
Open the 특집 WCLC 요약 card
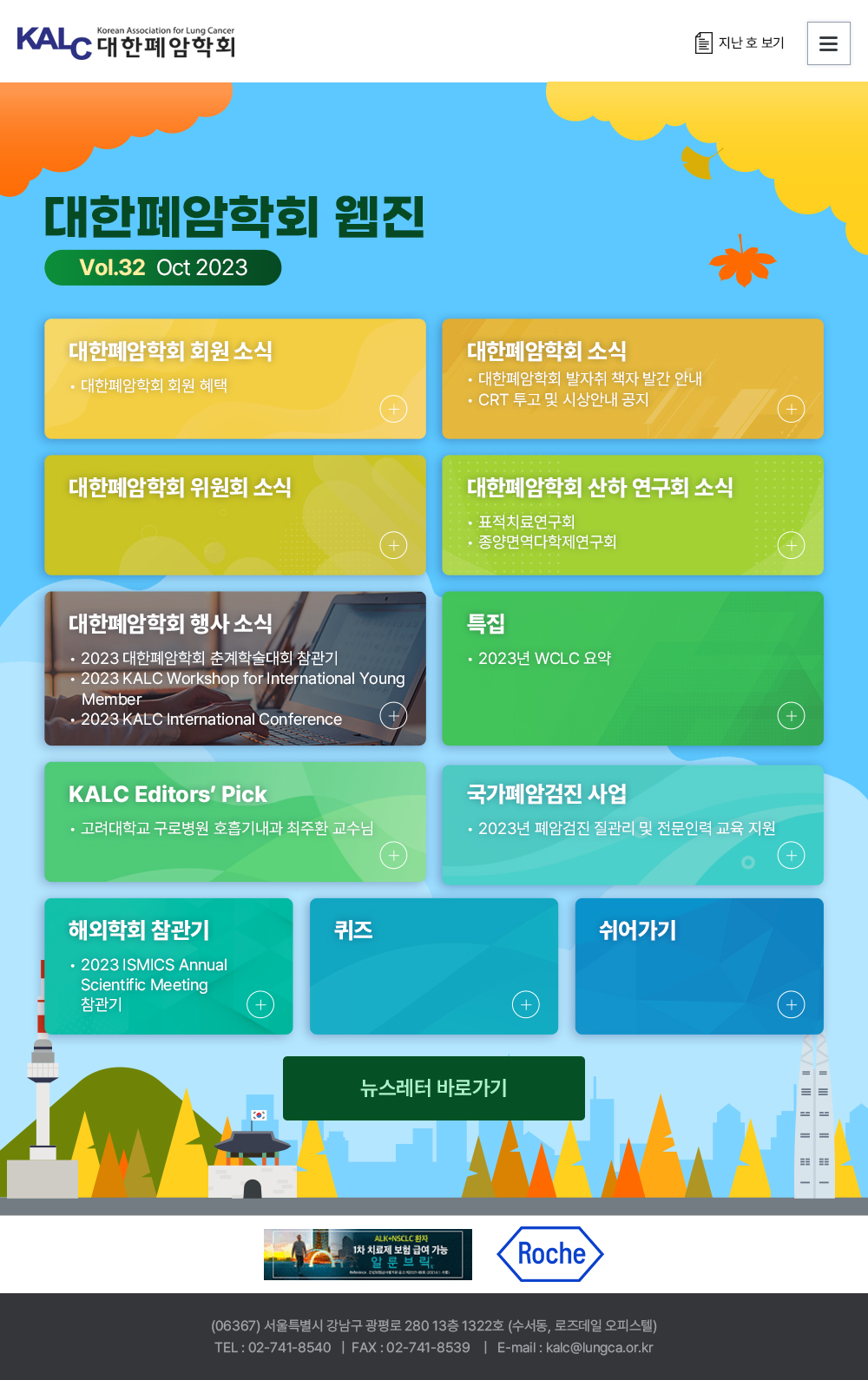click(632, 668)
